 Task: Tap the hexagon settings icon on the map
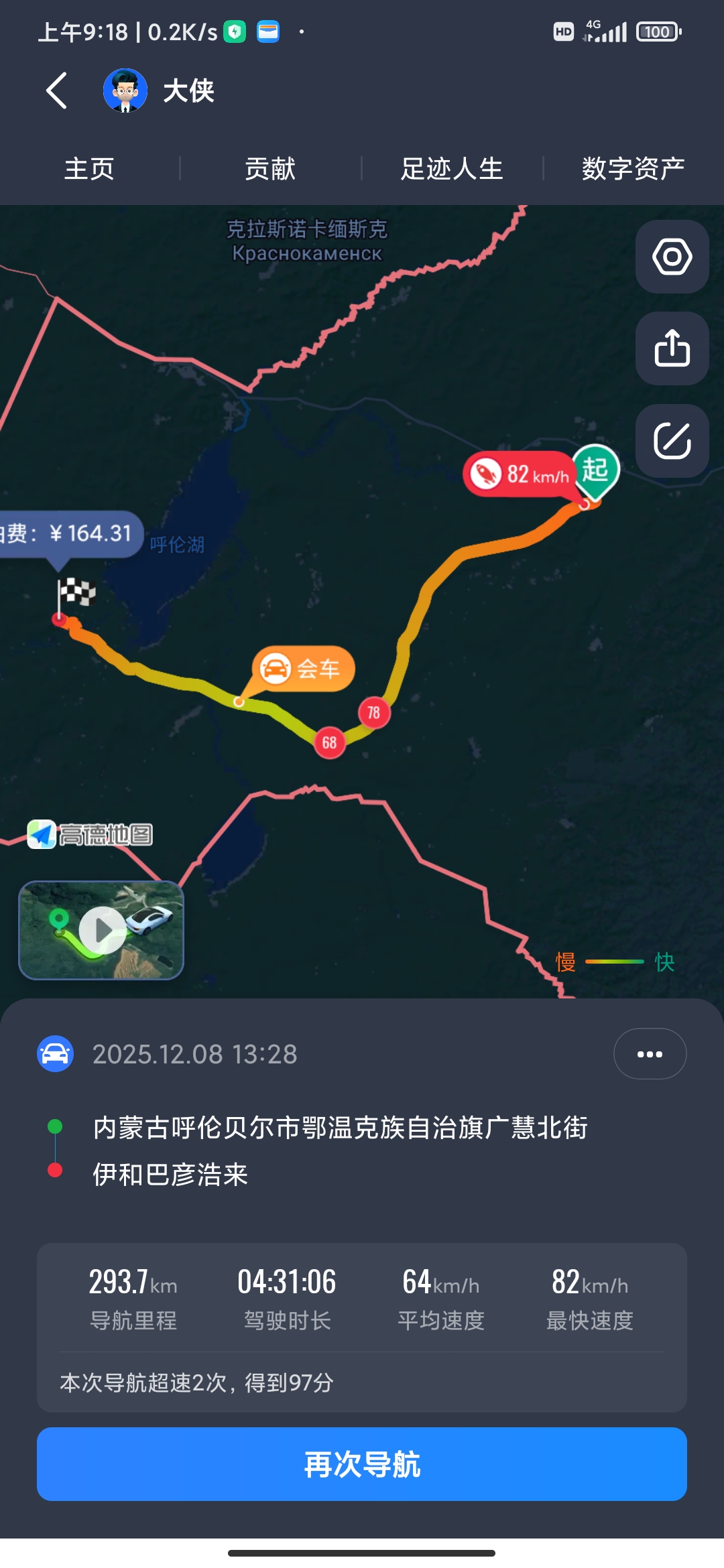672,257
